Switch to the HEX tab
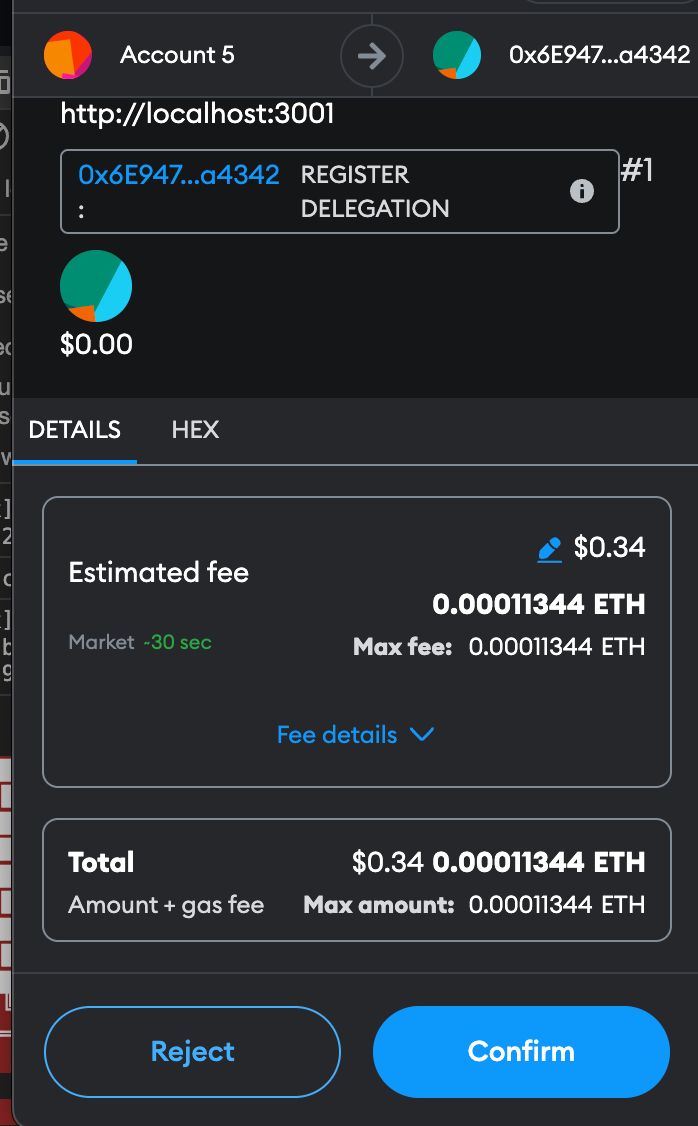698x1126 pixels. pos(195,430)
